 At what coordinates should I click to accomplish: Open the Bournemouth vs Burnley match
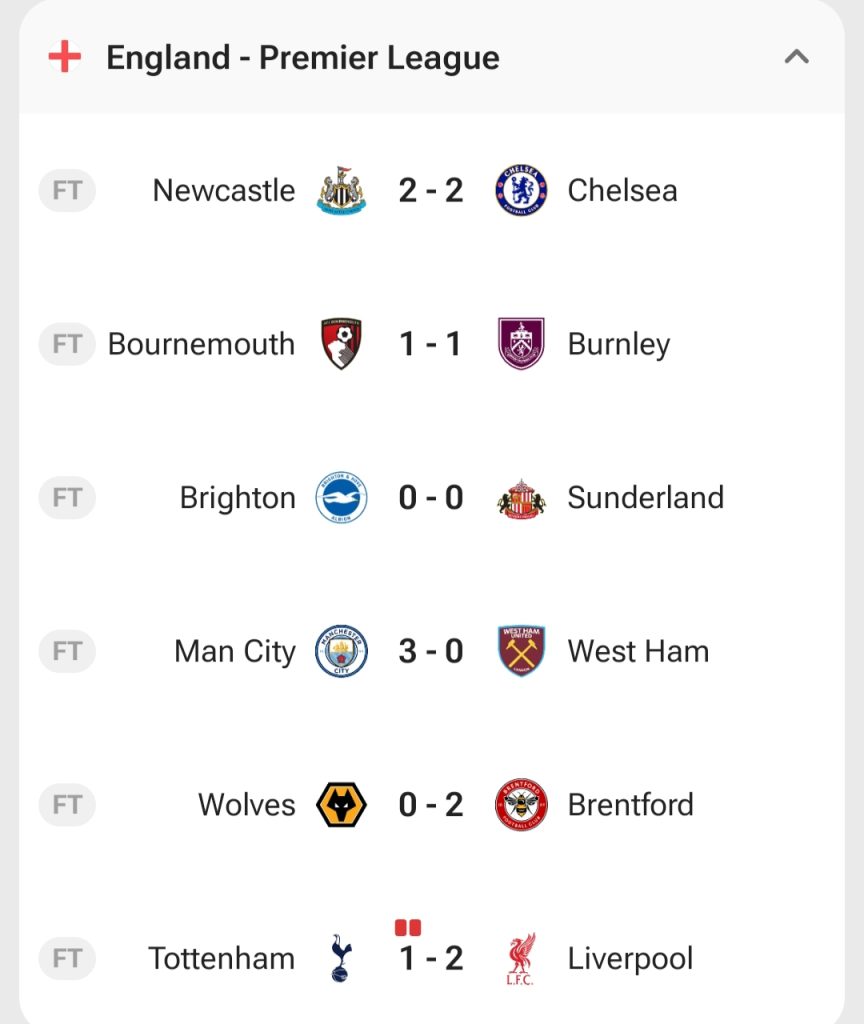click(x=431, y=344)
